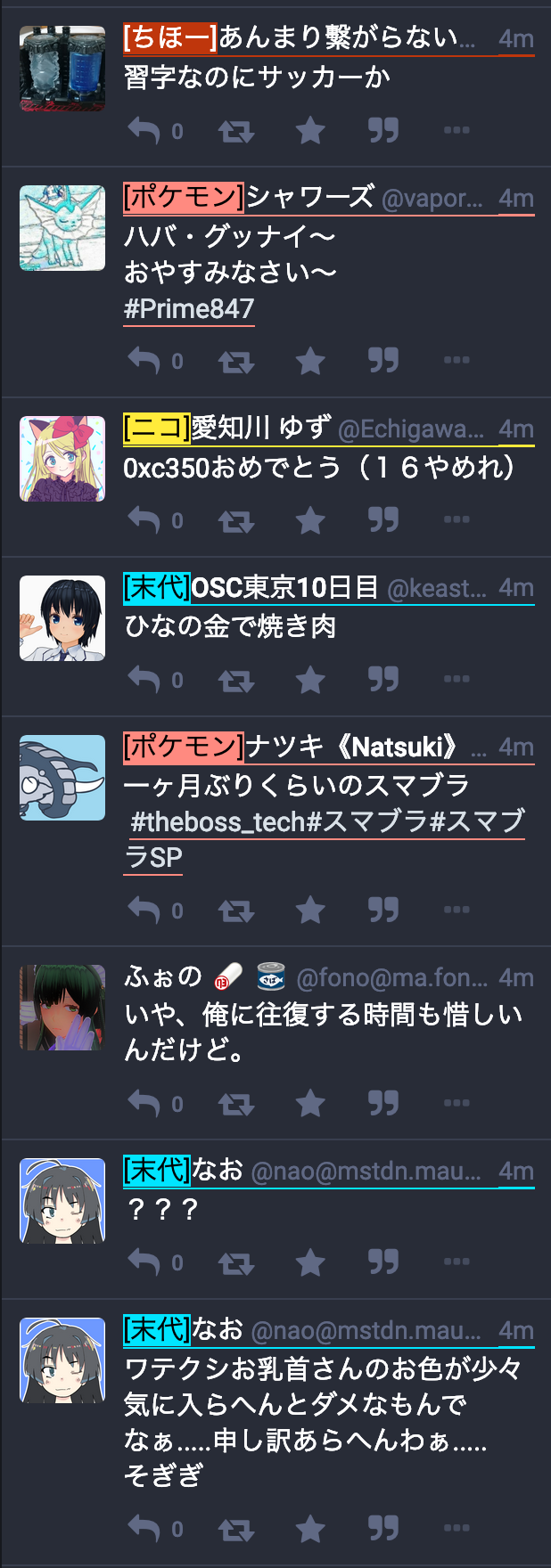The image size is (551, 1568).
Task: Open ふぉの's profile picture
Action: (x=62, y=1007)
